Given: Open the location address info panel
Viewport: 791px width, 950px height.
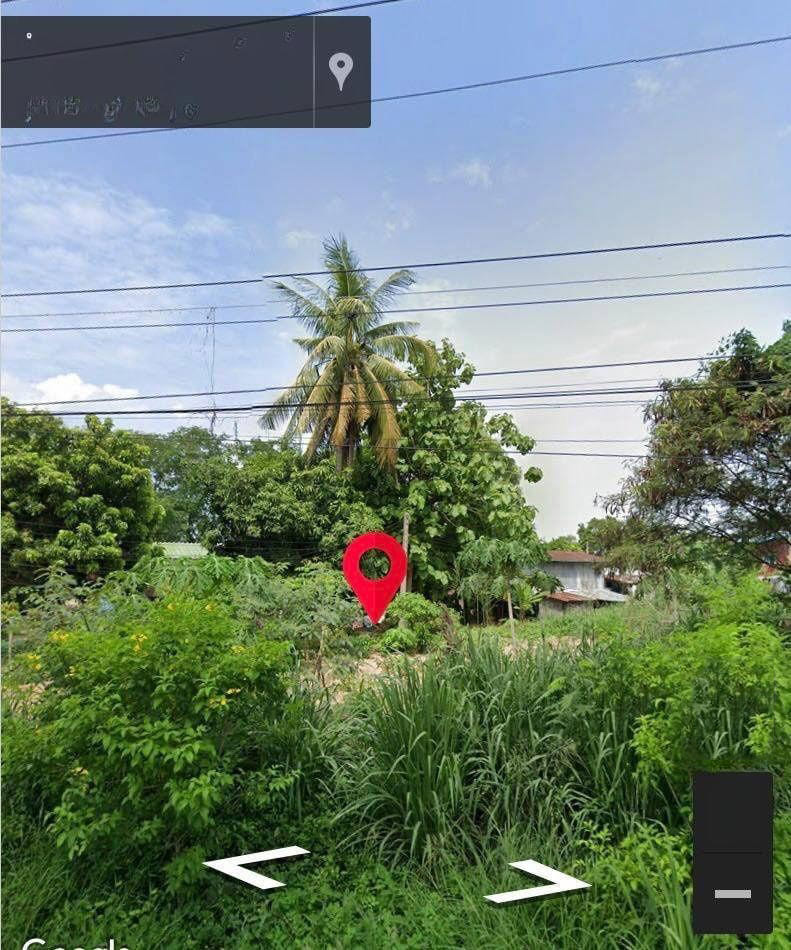Looking at the screenshot, I should coord(157,72).
